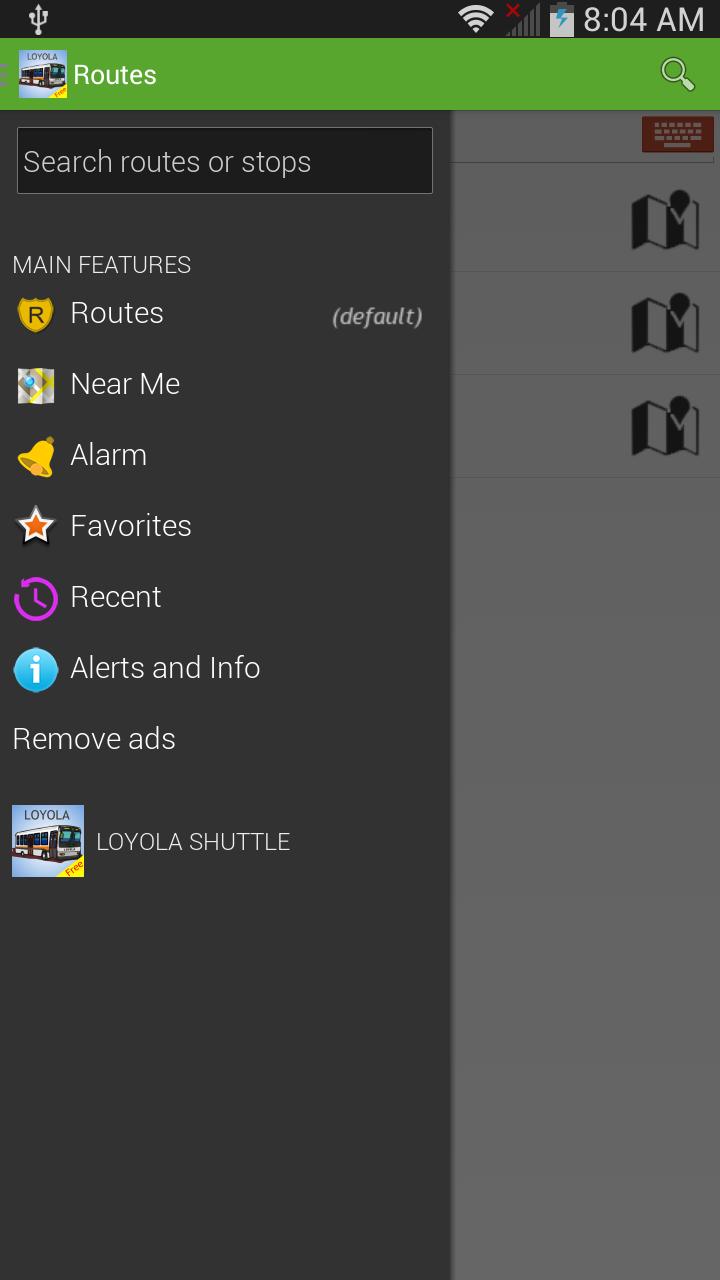Open Alerts and Info
720x1280 pixels.
pyautogui.click(x=165, y=669)
